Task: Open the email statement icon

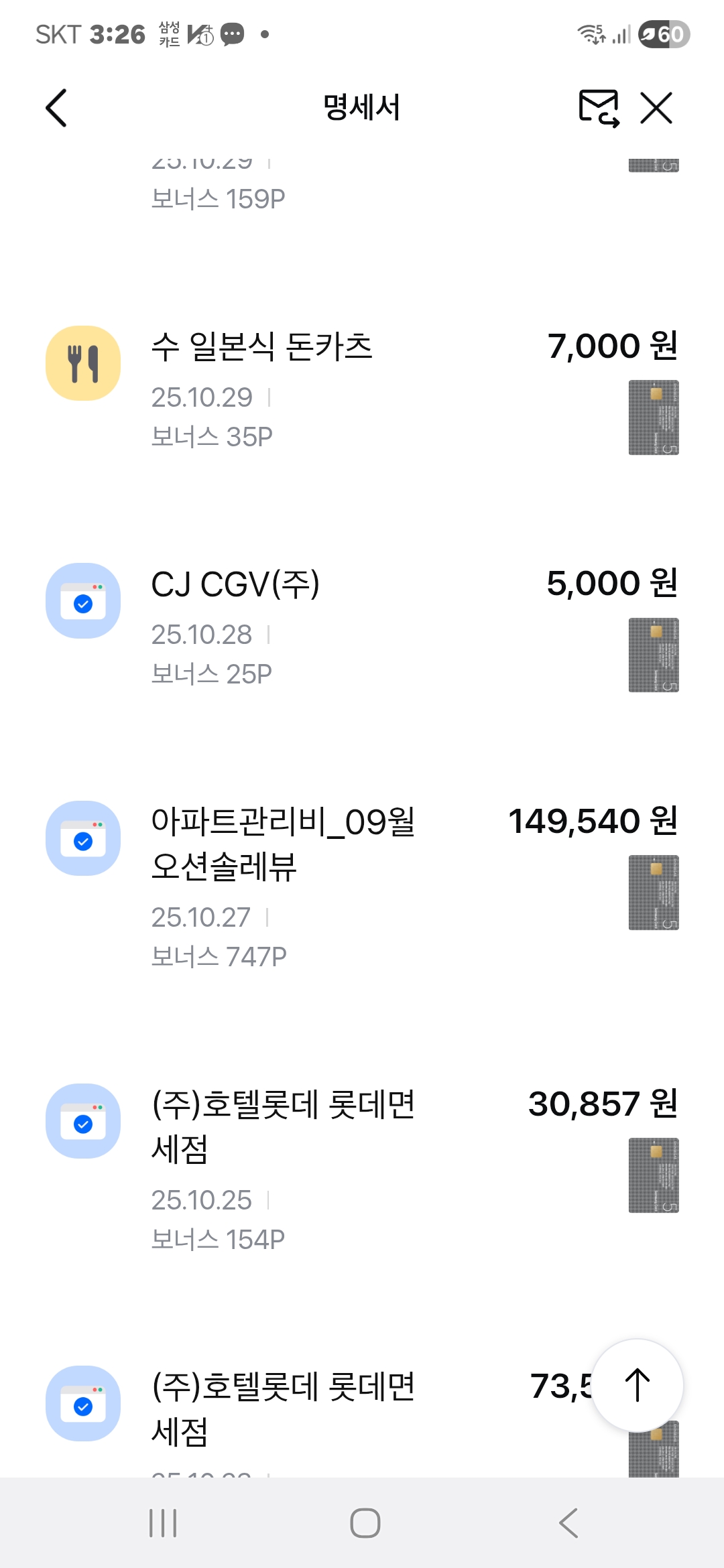Action: coord(599,108)
